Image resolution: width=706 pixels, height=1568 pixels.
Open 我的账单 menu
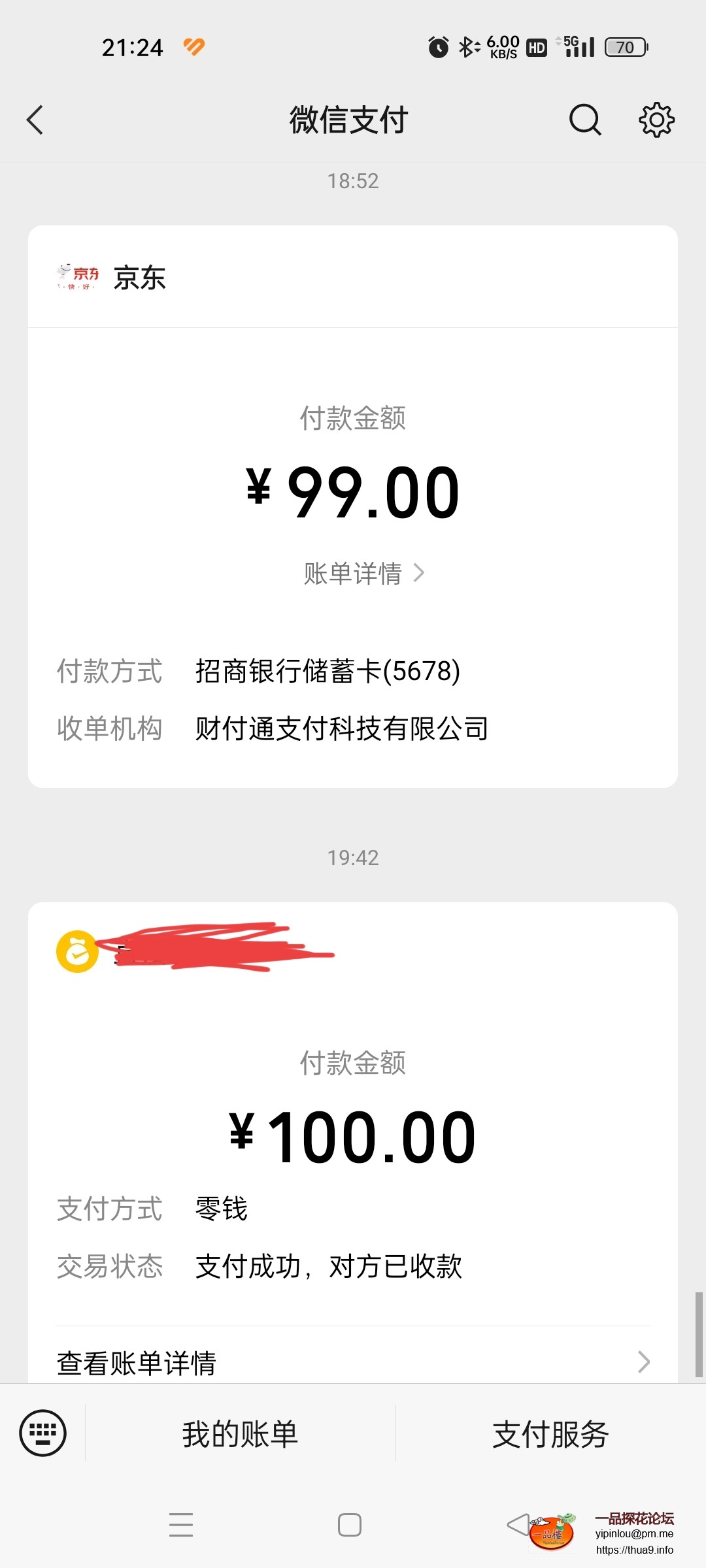pyautogui.click(x=240, y=1434)
